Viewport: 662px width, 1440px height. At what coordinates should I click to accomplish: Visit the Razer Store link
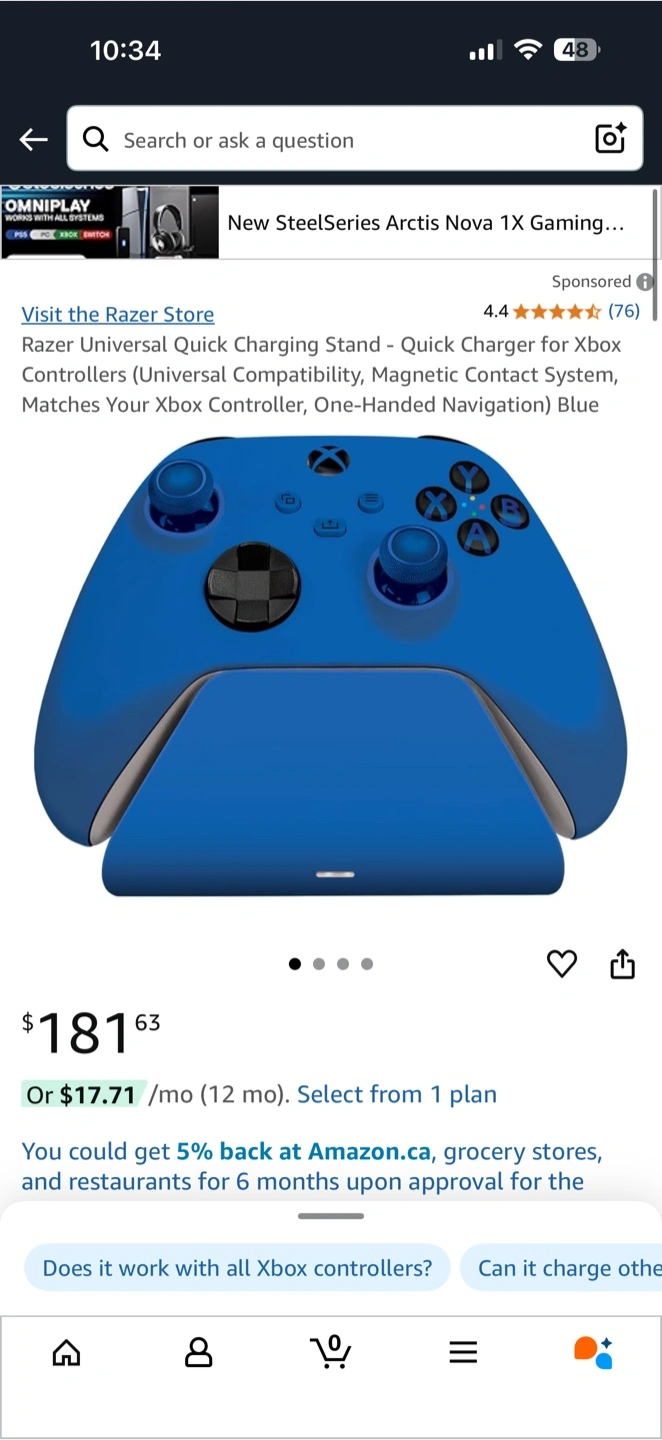pyautogui.click(x=118, y=314)
